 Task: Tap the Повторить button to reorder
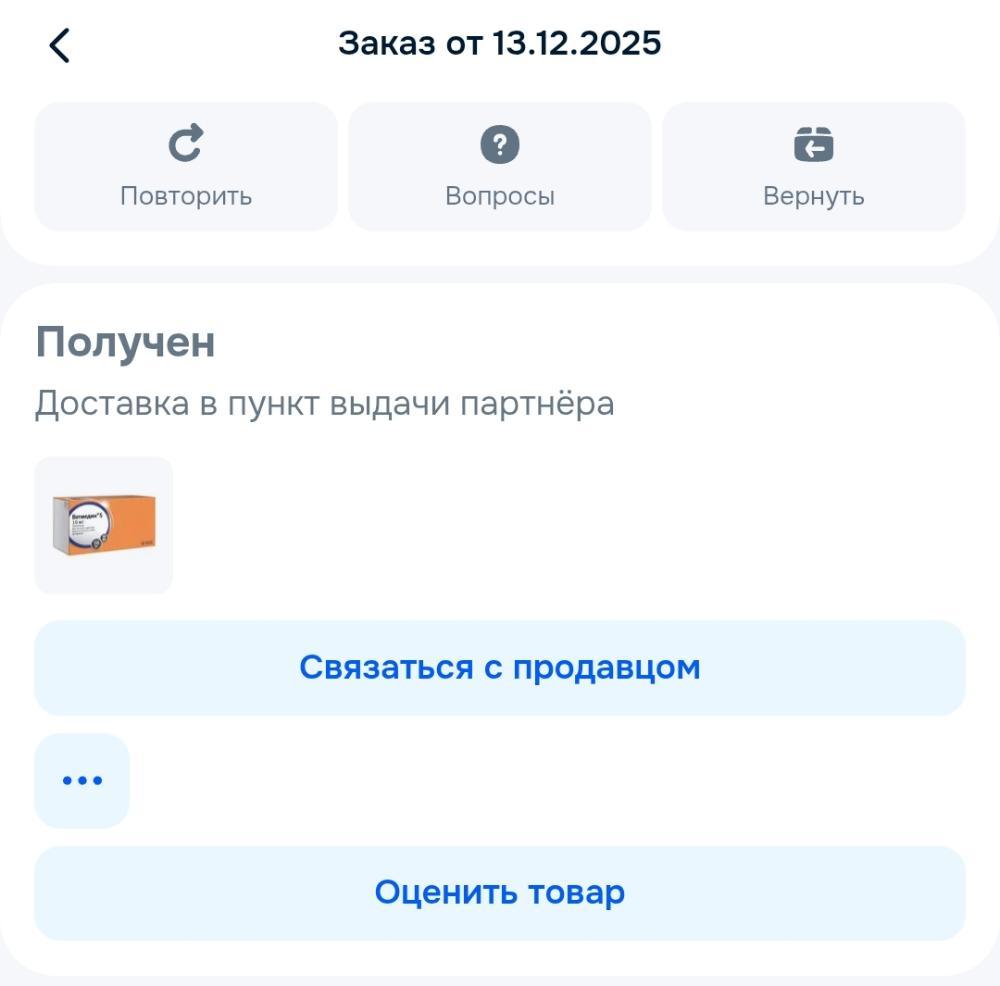[x=186, y=166]
